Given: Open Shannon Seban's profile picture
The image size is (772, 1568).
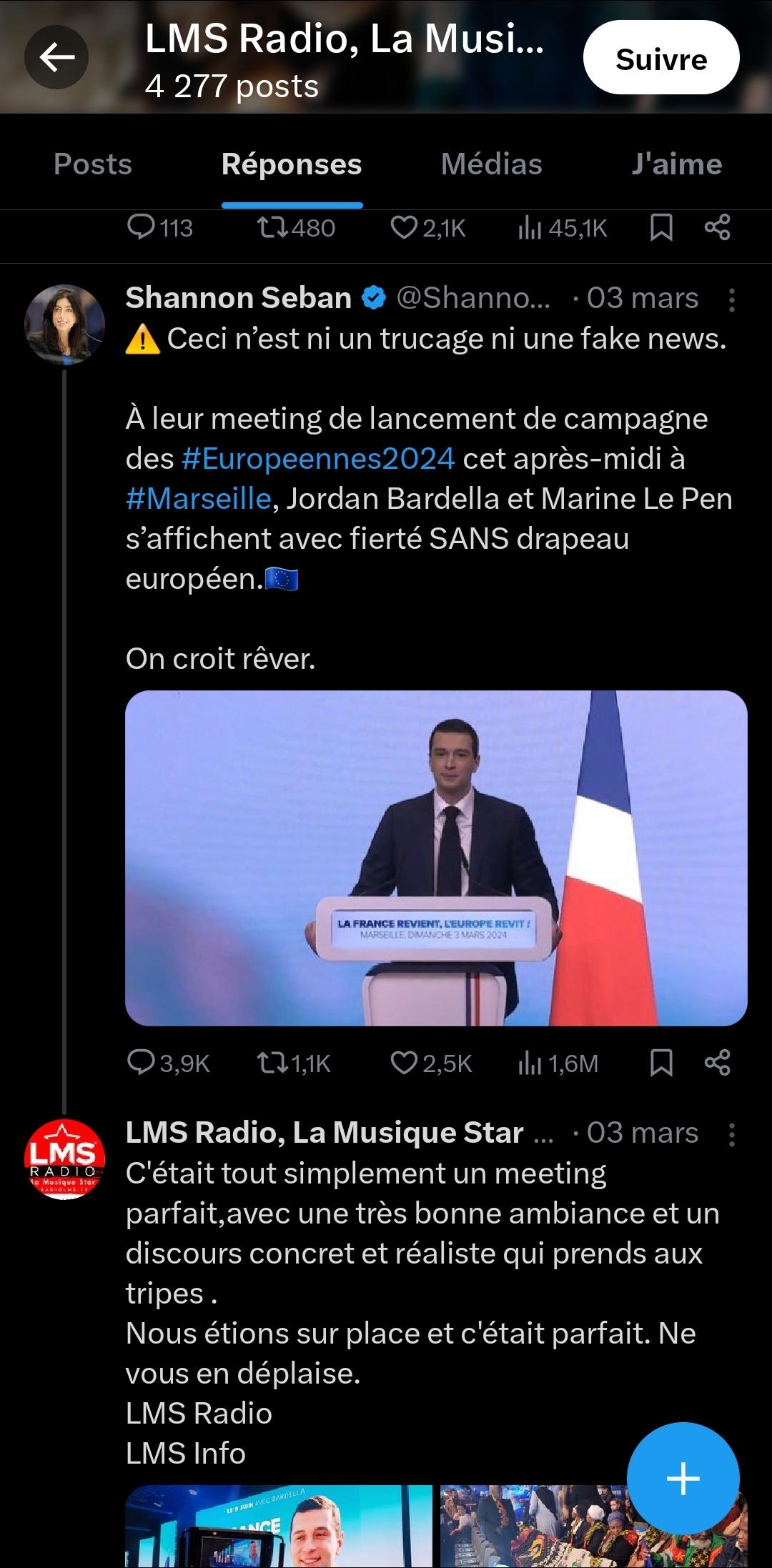Looking at the screenshot, I should (x=65, y=324).
